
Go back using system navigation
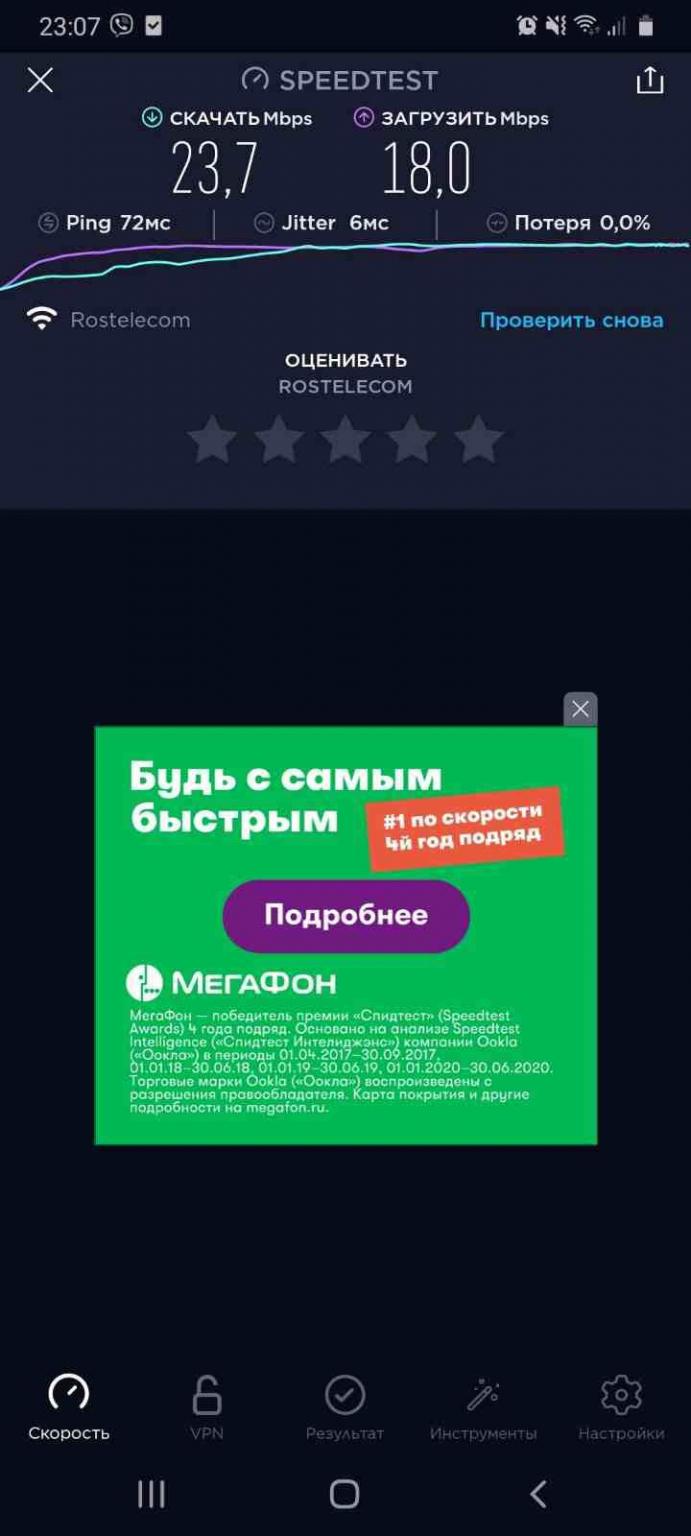coord(538,1494)
